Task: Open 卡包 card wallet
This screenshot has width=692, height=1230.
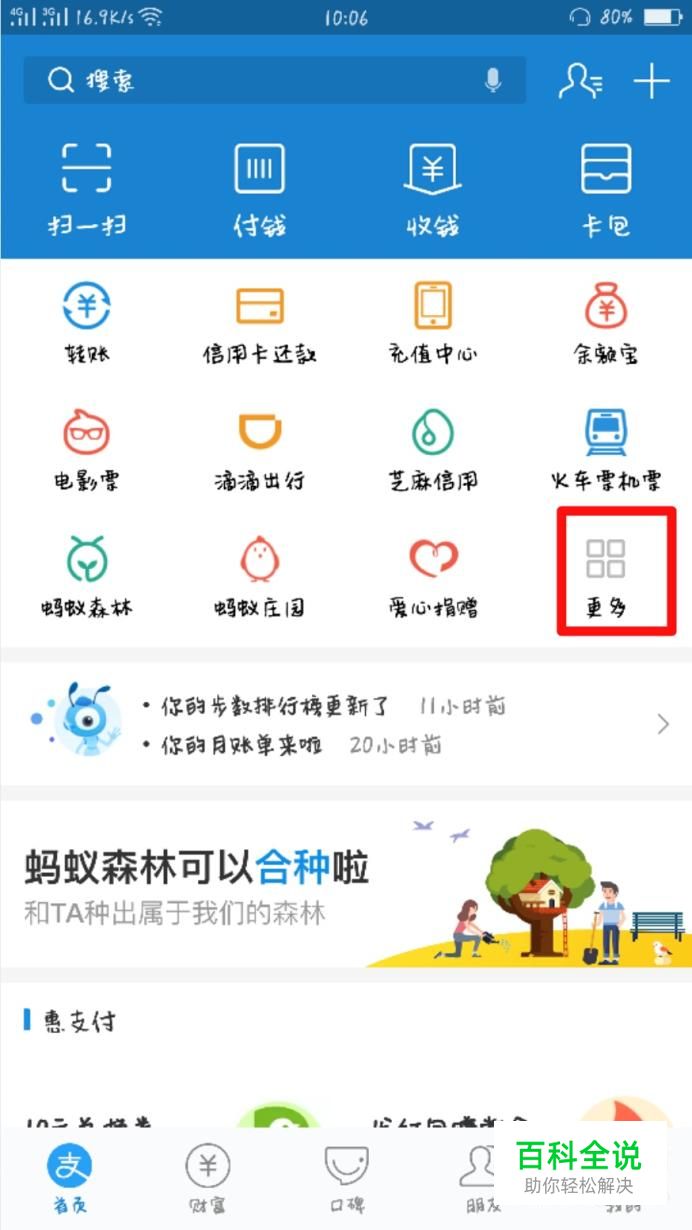Action: (606, 190)
